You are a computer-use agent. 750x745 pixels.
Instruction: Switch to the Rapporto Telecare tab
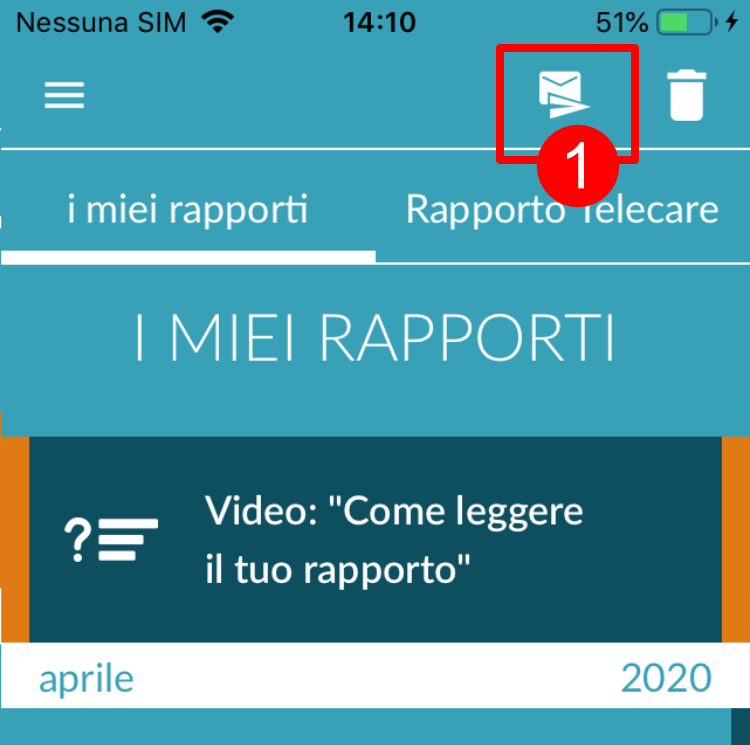(x=562, y=210)
